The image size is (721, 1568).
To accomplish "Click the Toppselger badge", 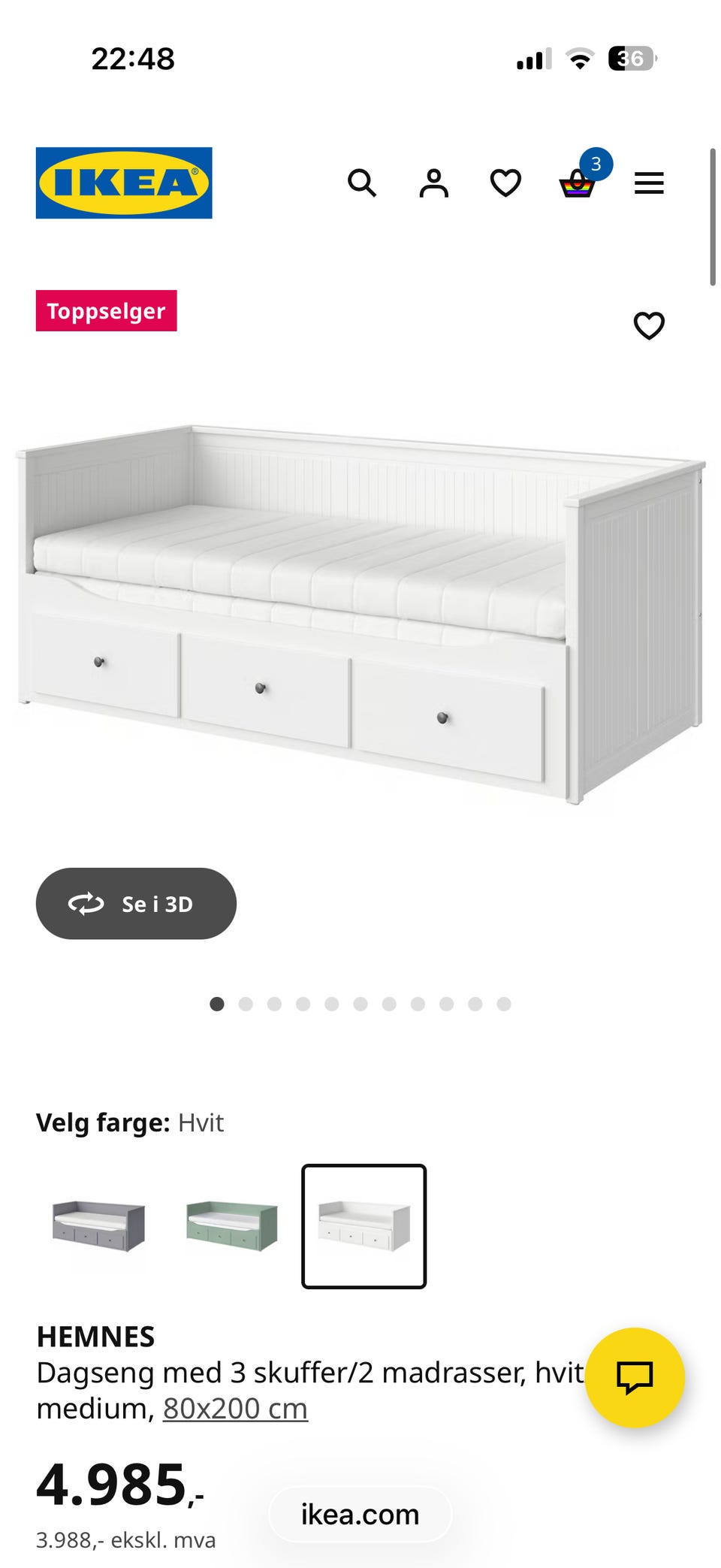I will tap(106, 311).
